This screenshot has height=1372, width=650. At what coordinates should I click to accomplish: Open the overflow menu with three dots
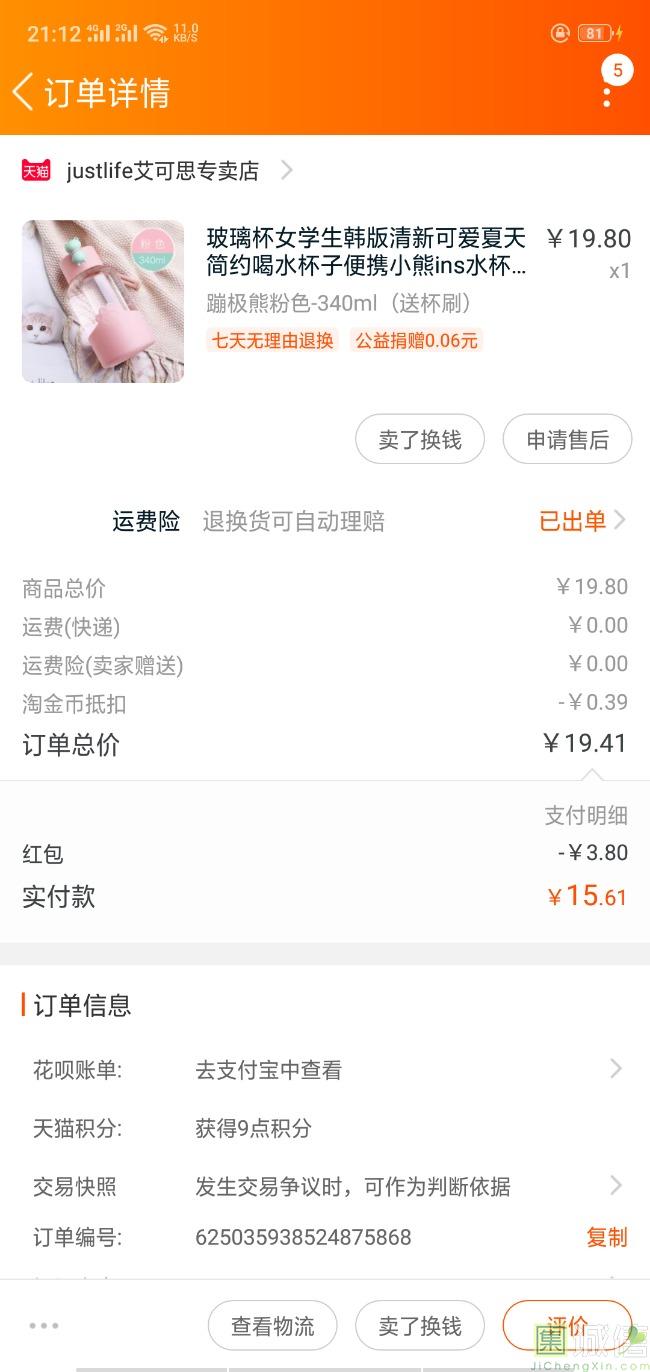[607, 96]
